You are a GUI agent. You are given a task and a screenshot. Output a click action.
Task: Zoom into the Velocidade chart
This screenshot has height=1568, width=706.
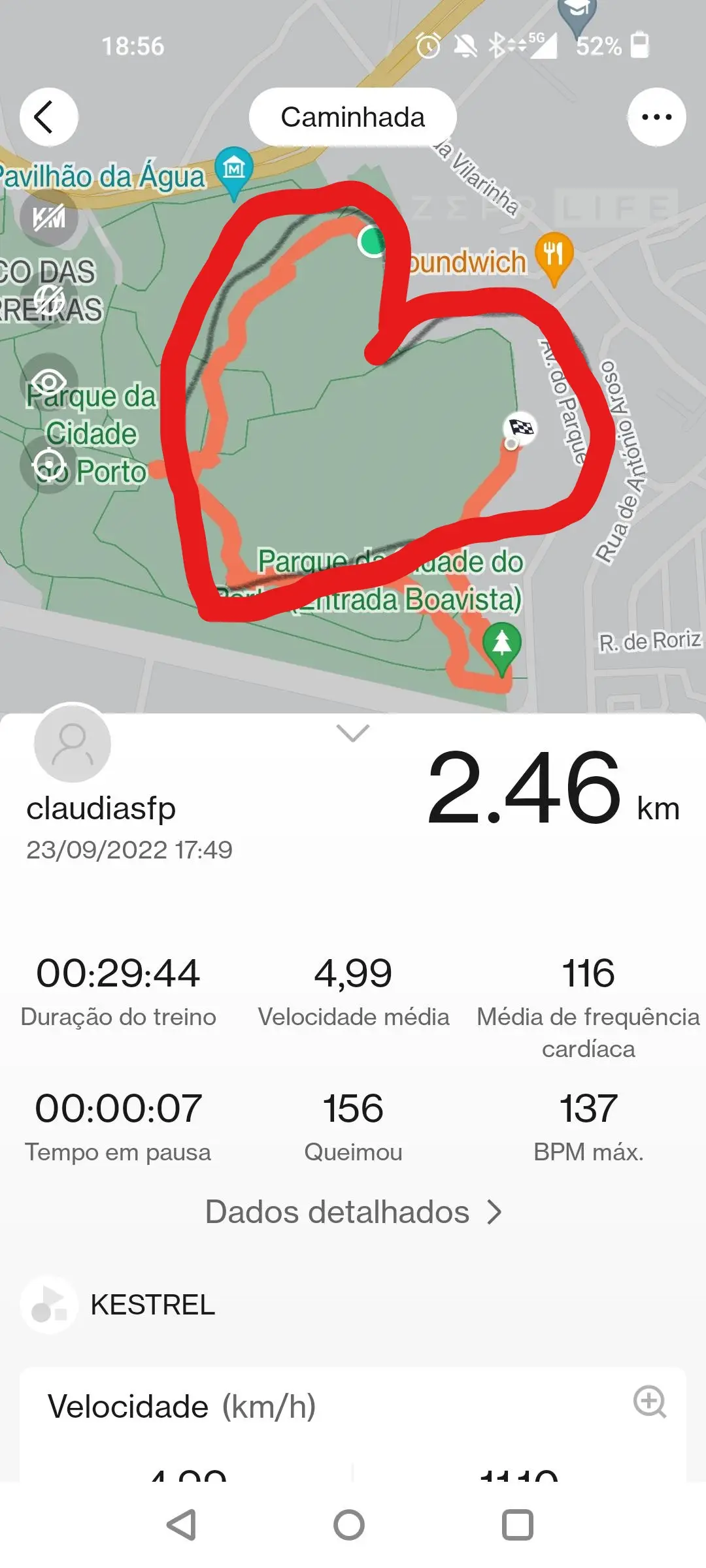pyautogui.click(x=649, y=1401)
